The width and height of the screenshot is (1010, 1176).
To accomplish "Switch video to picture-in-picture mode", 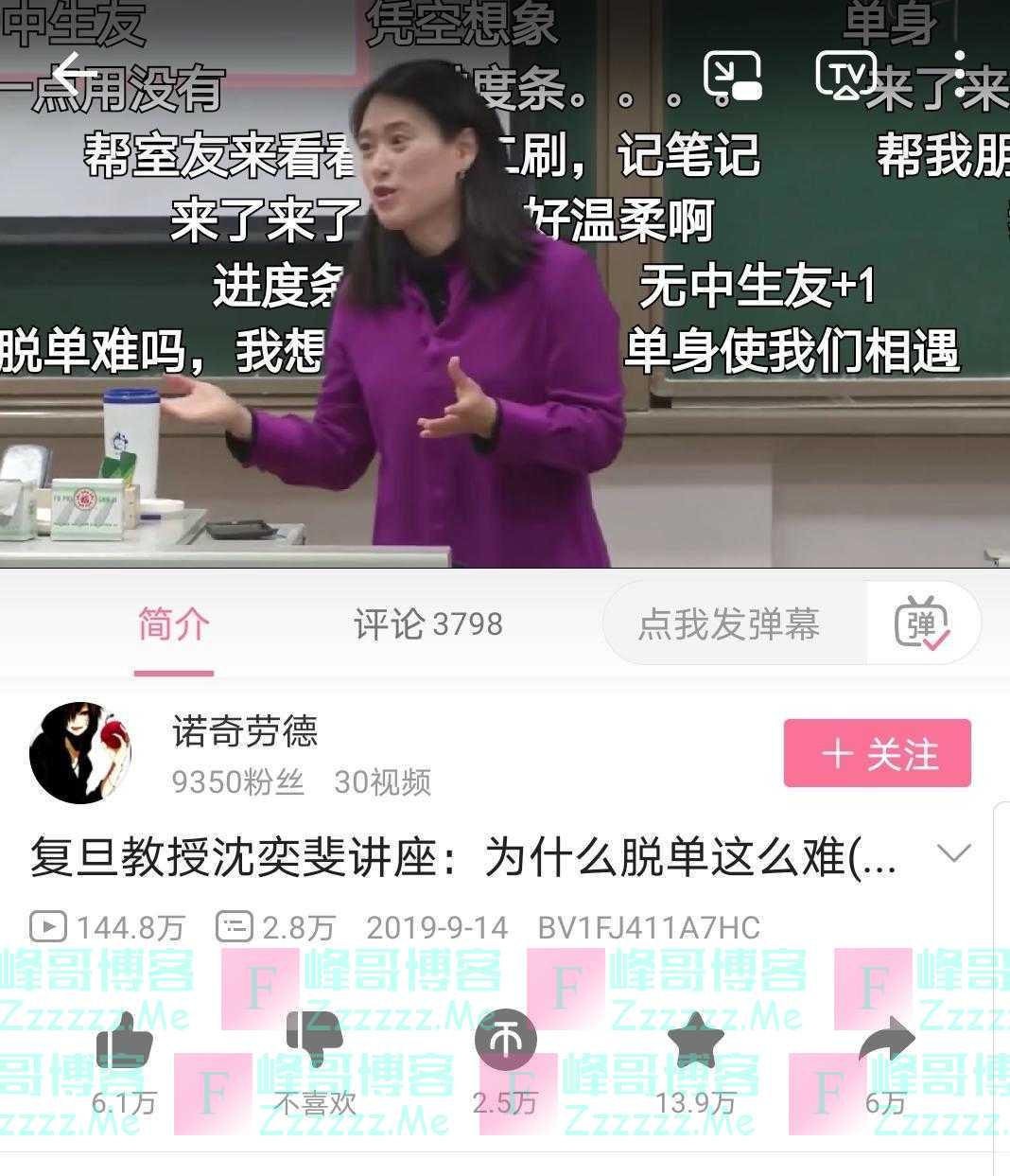I will 733,75.
